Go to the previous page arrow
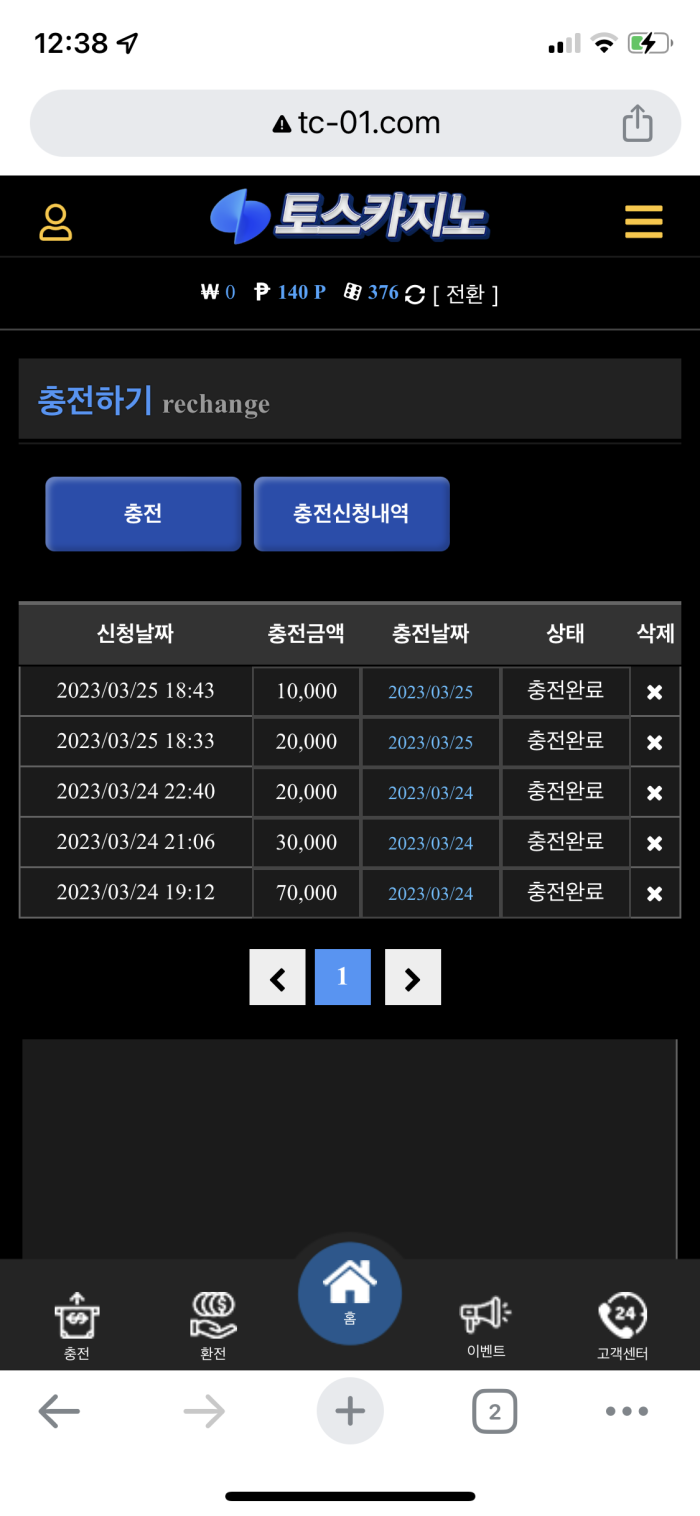The image size is (700, 1516). pos(277,978)
